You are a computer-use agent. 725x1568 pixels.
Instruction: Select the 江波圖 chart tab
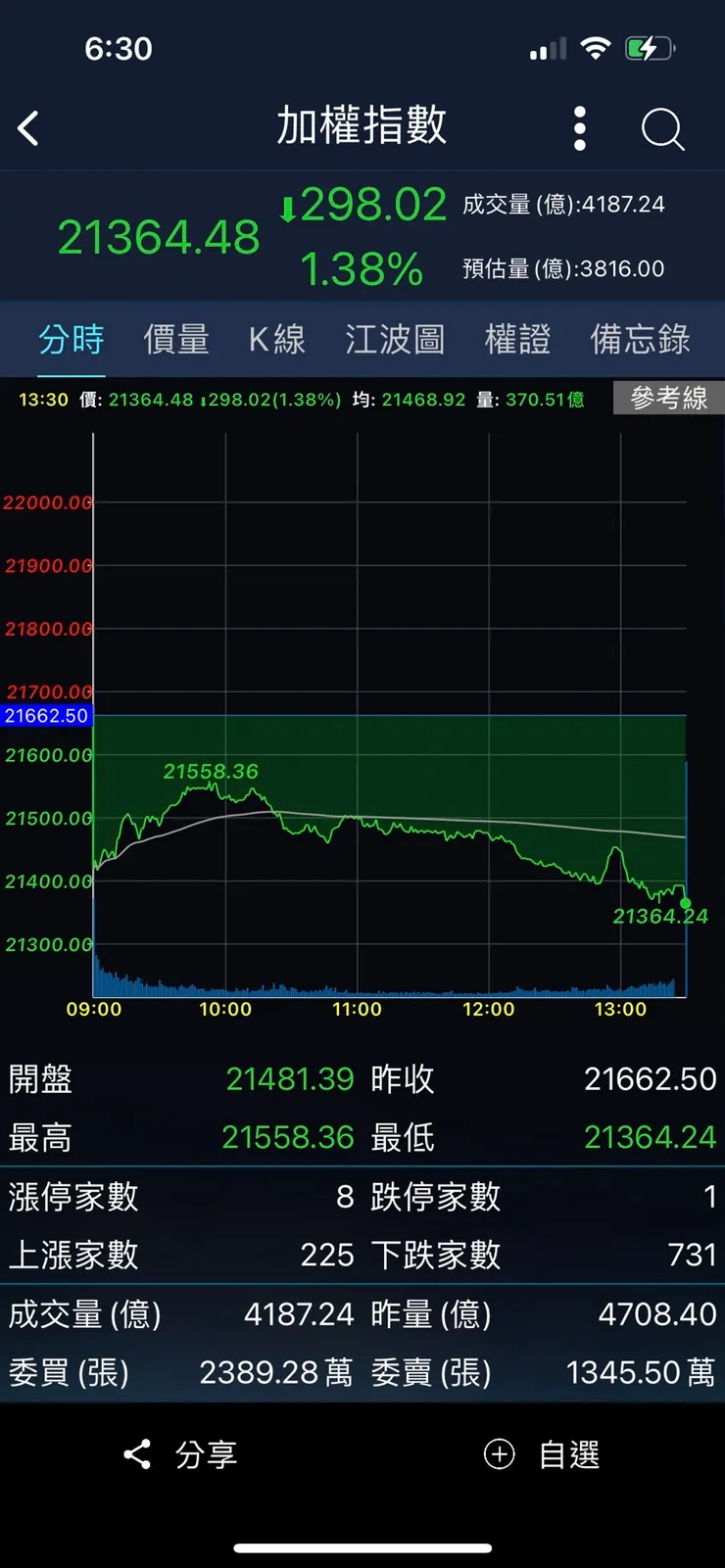[x=395, y=340]
